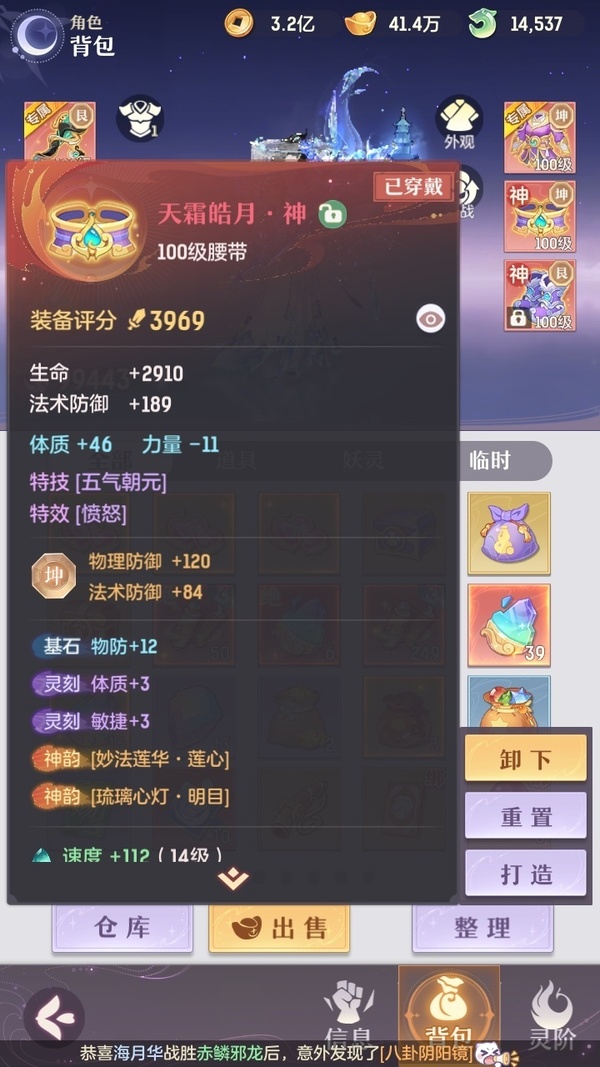Open the 信息 tab
Screen dimensions: 600x1067
click(349, 1014)
